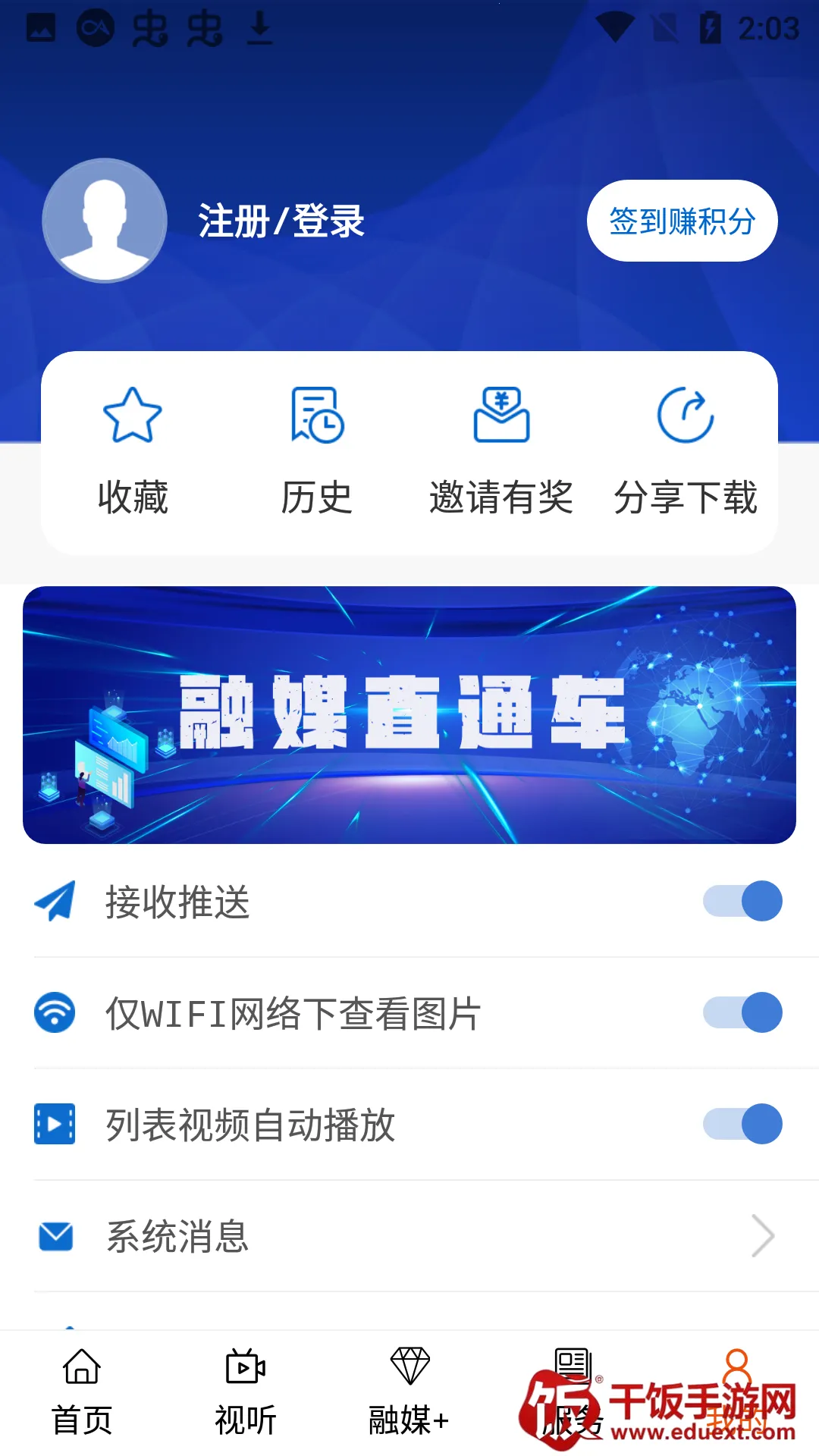The image size is (819, 1456).
Task: Switch to the 首页 tab
Action: click(82, 1392)
